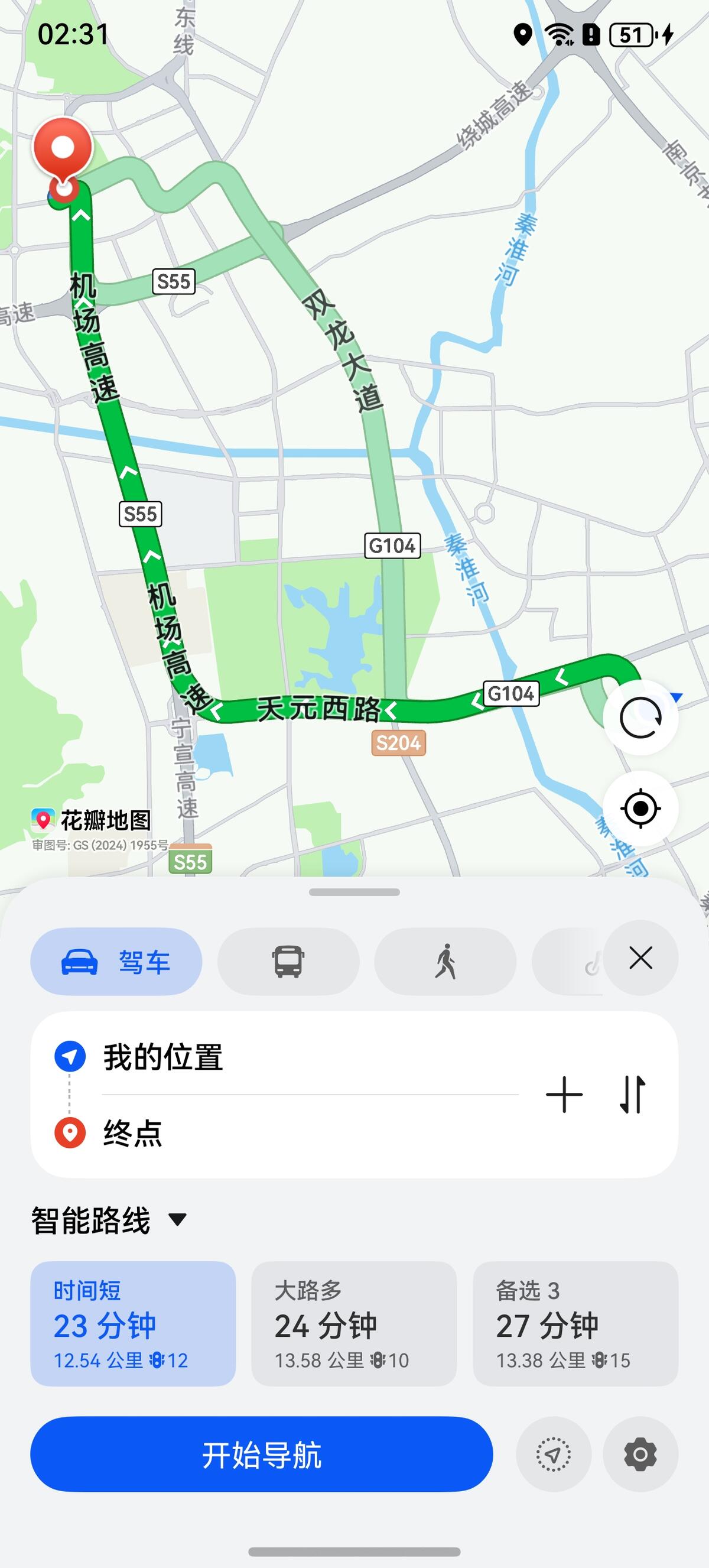This screenshot has height=1568, width=709.
Task: Pick the 备选 3 route option
Action: (x=575, y=1323)
